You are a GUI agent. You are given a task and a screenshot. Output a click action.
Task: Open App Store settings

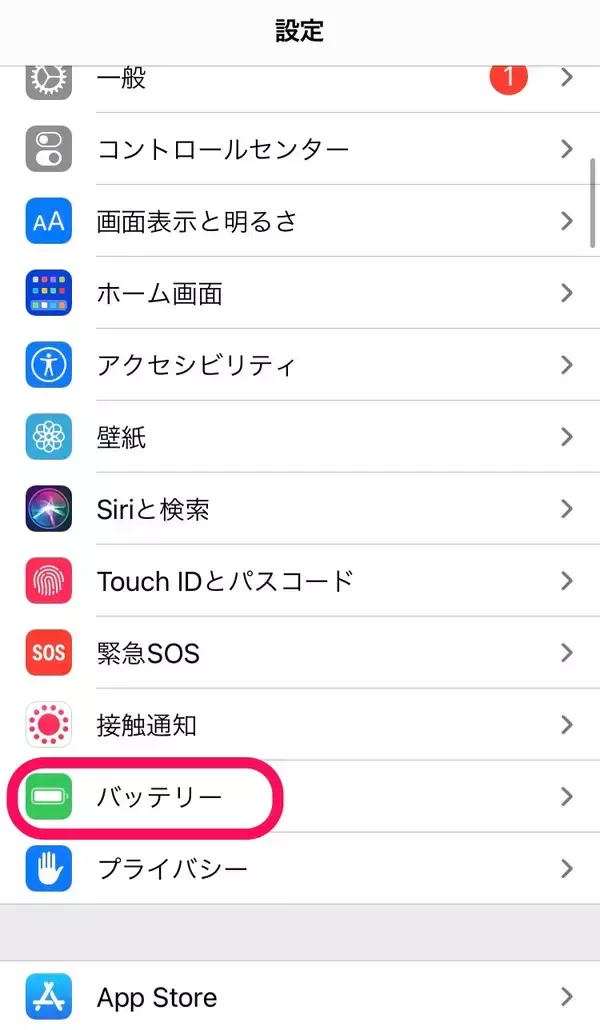300,997
